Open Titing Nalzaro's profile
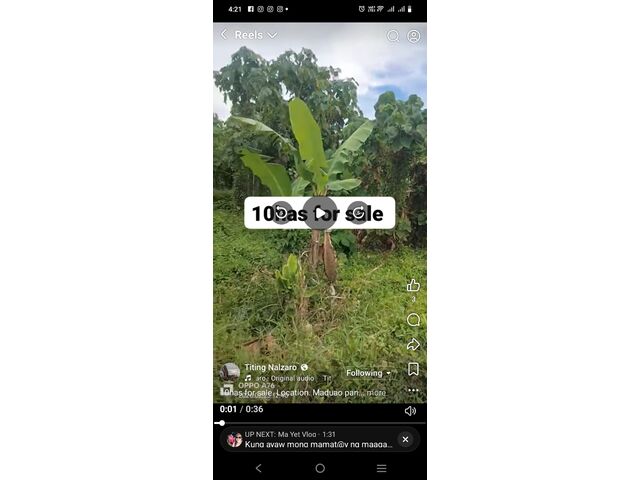 tap(270, 367)
